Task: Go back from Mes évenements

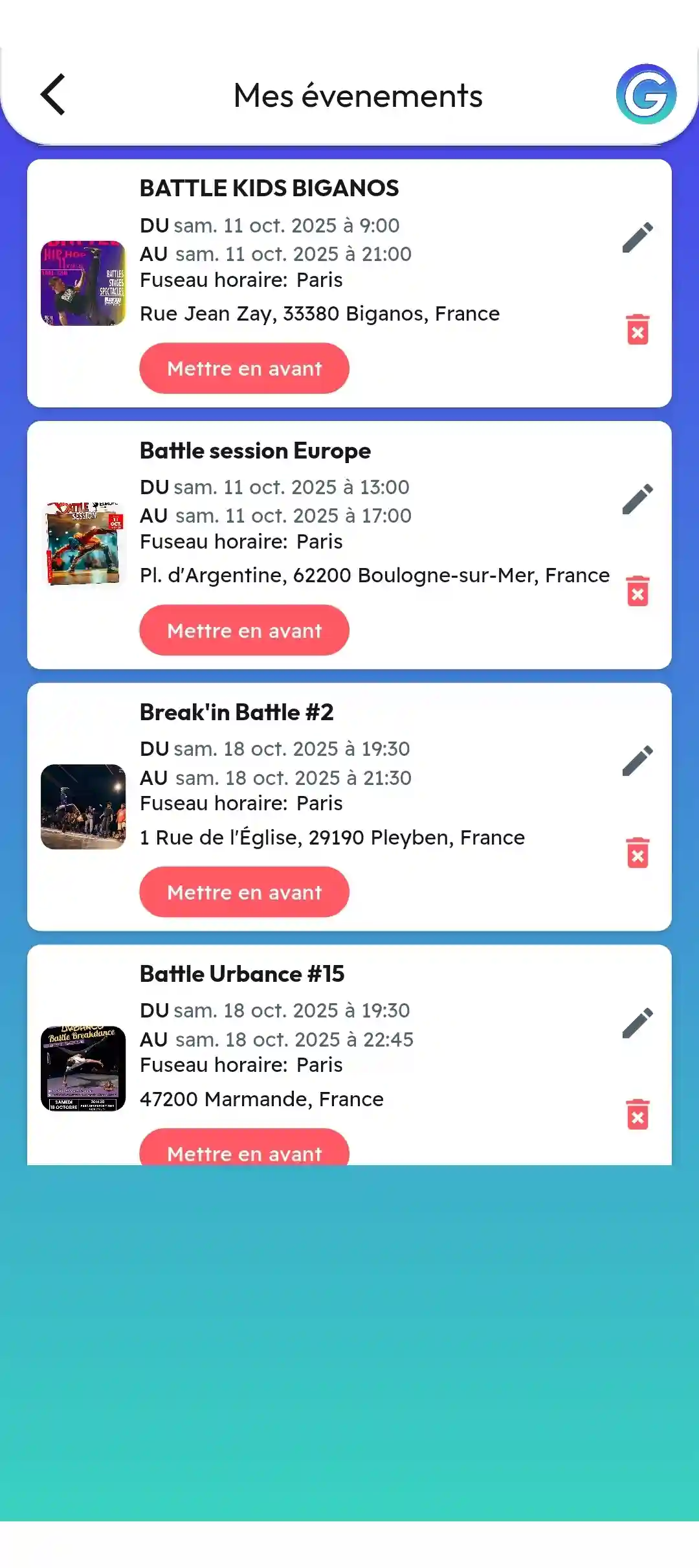Action: point(53,95)
